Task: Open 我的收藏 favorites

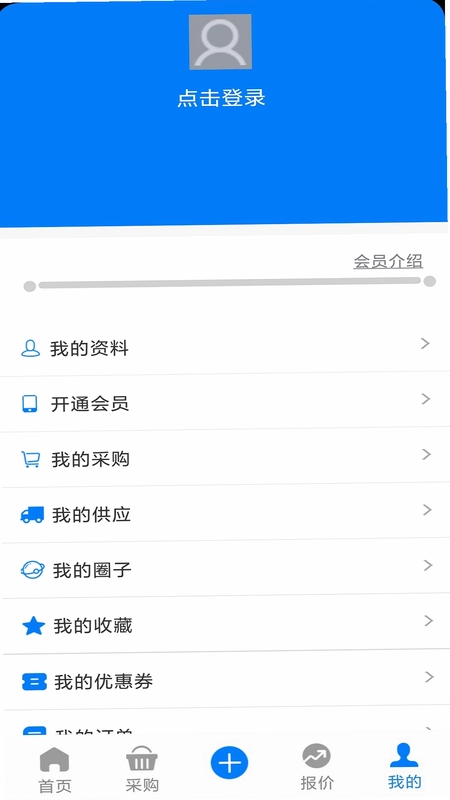Action: [225, 624]
